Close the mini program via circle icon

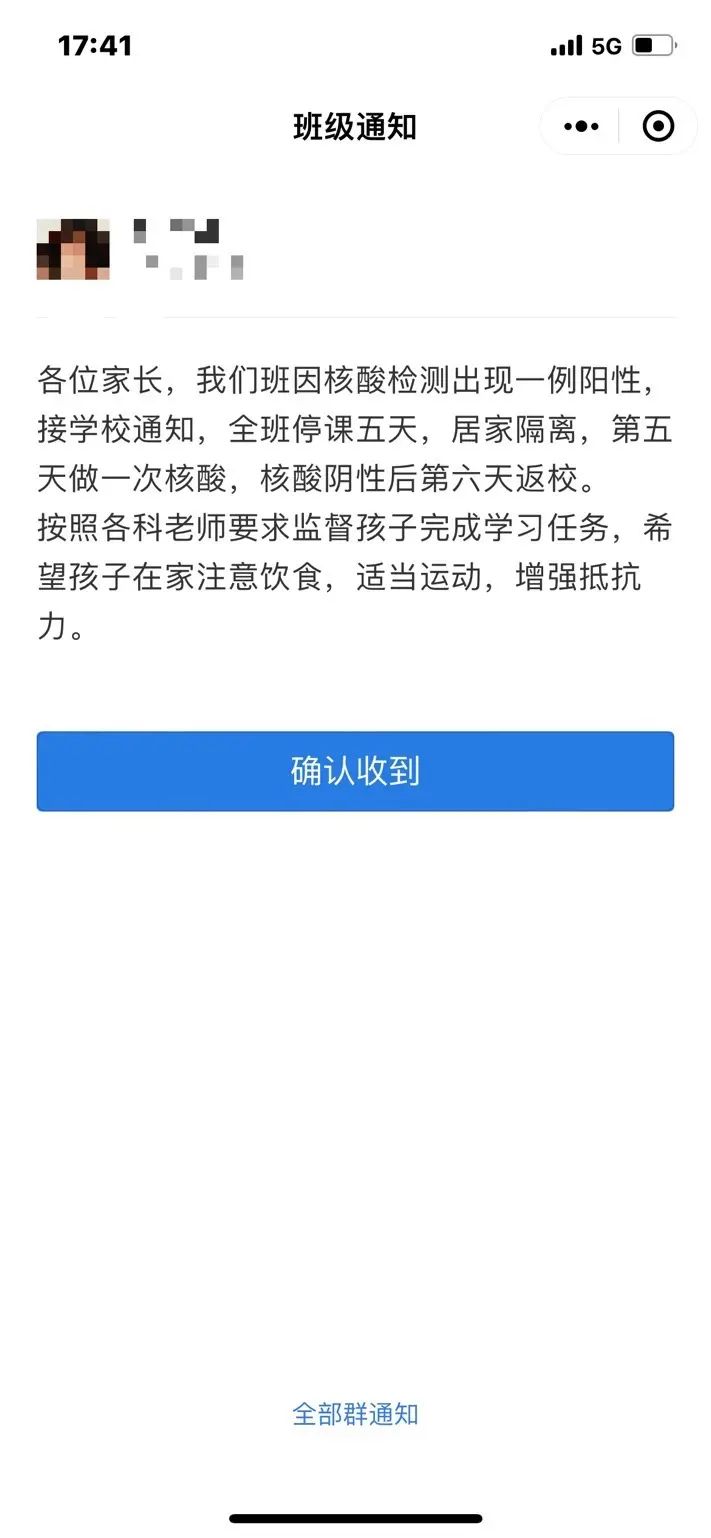[657, 127]
